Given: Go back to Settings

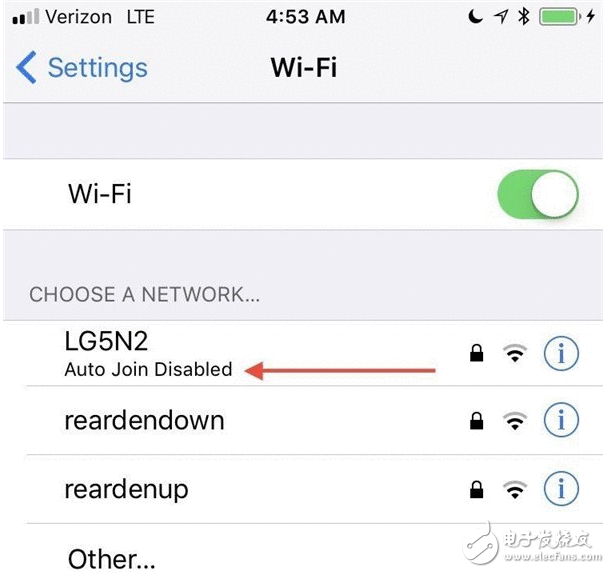Looking at the screenshot, I should (x=82, y=68).
